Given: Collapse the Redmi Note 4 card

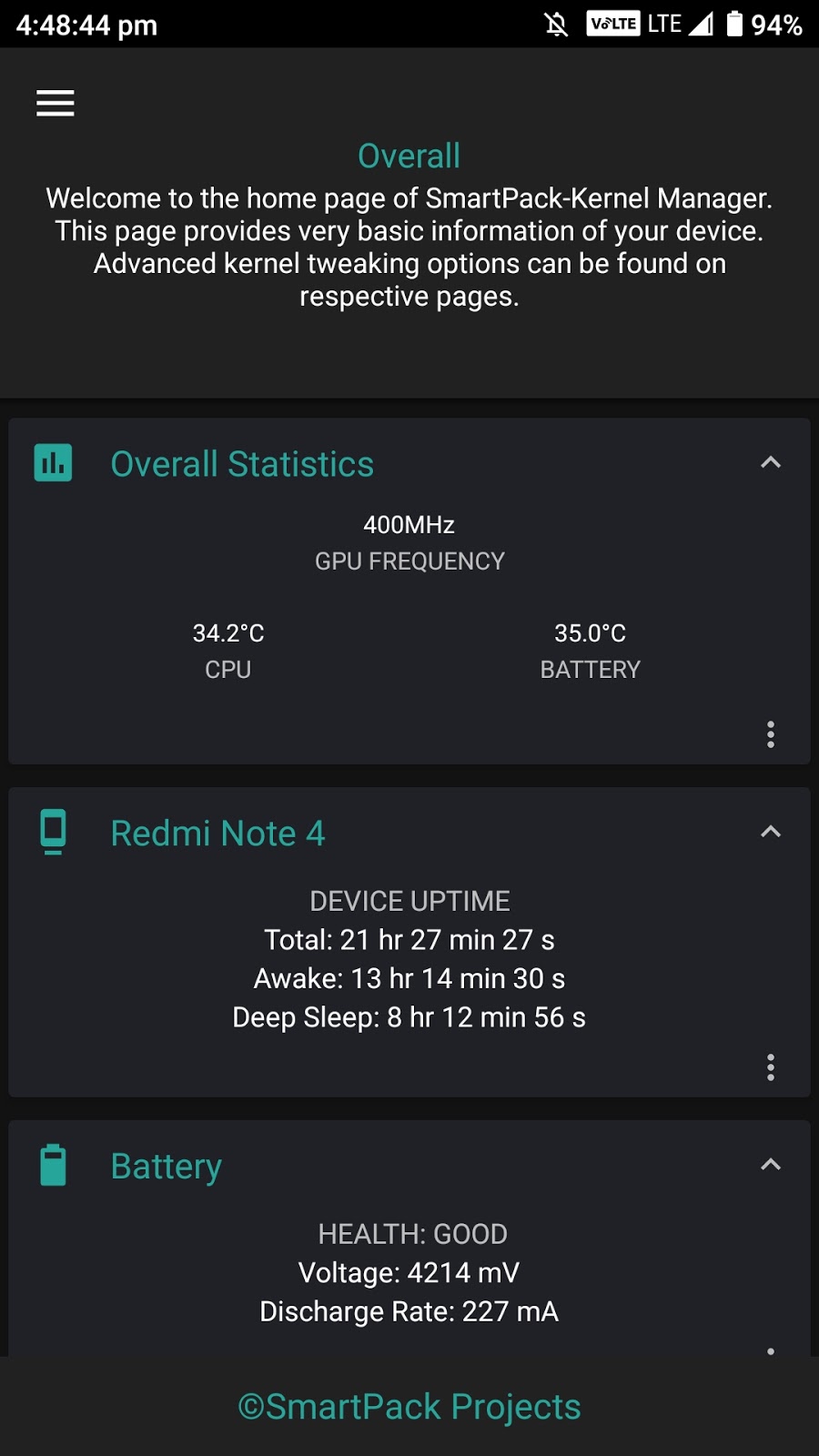Looking at the screenshot, I should pyautogui.click(x=770, y=832).
